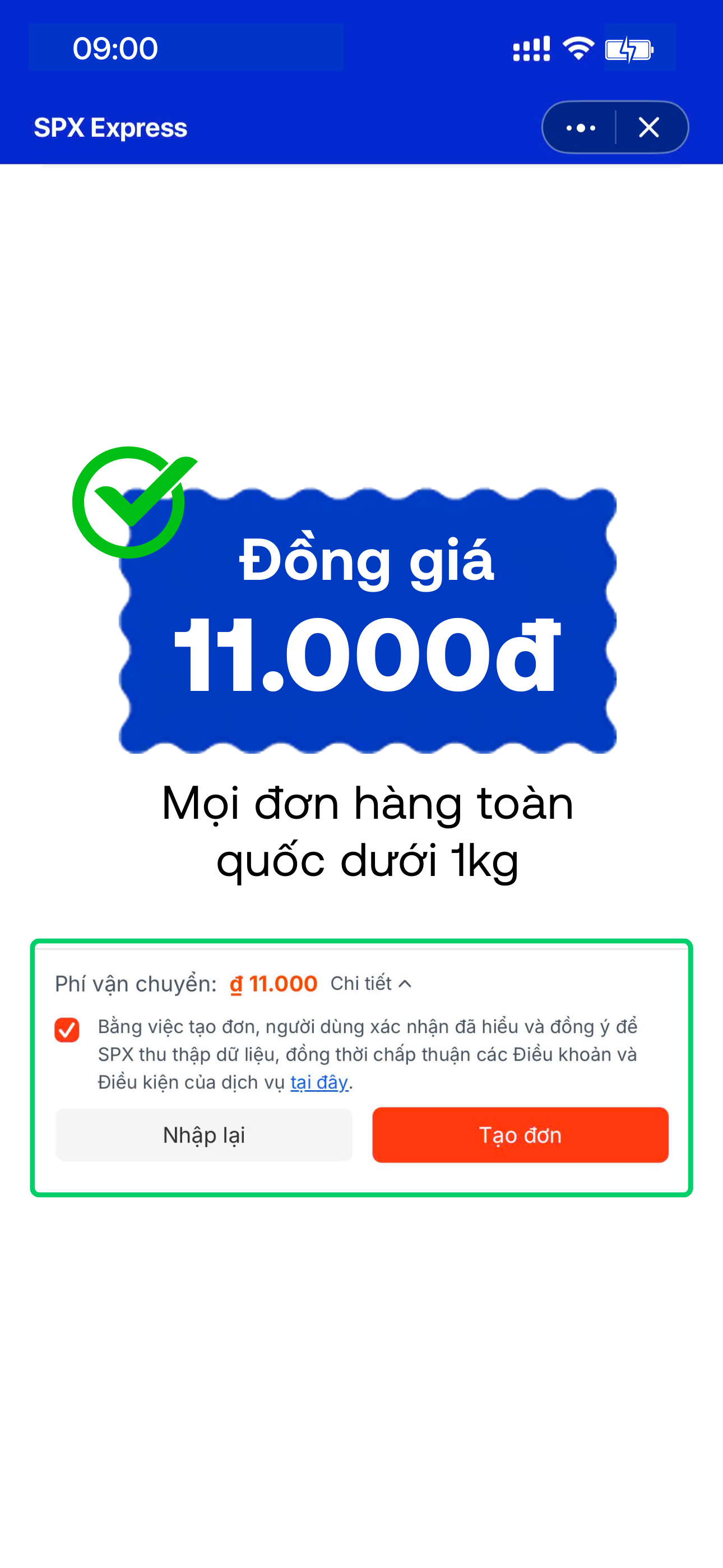
Task: Tap the SPX Express mini-app title
Action: [x=110, y=127]
